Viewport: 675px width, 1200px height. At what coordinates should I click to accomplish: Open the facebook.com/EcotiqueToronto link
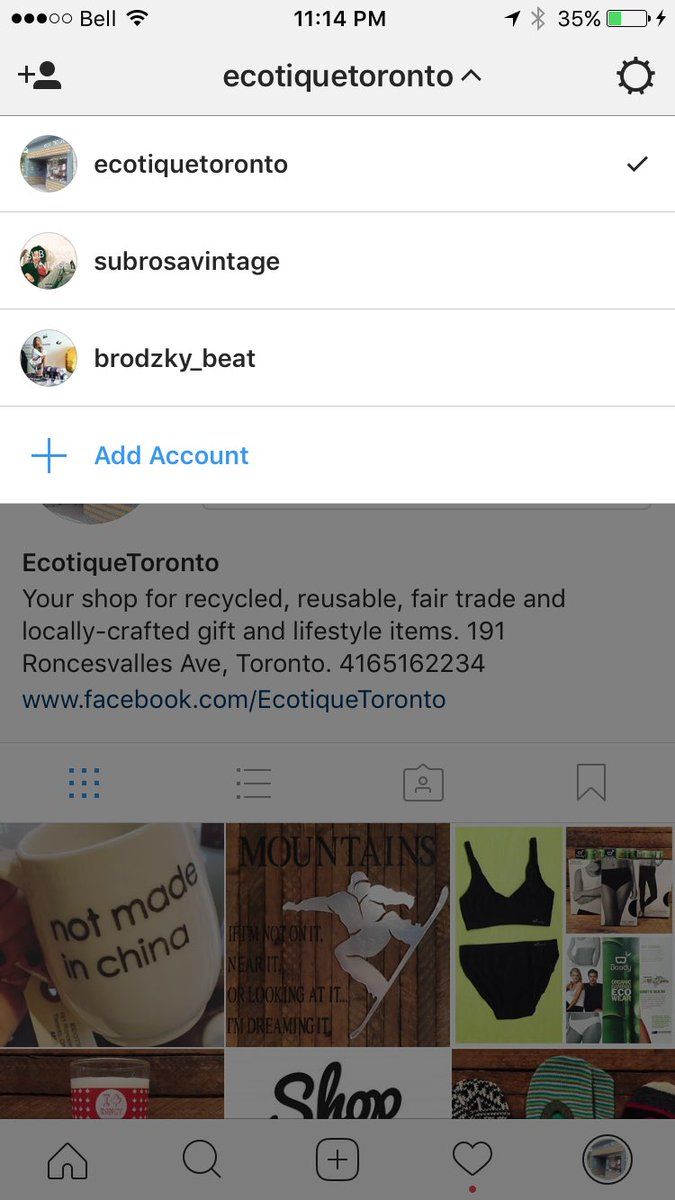click(x=234, y=699)
